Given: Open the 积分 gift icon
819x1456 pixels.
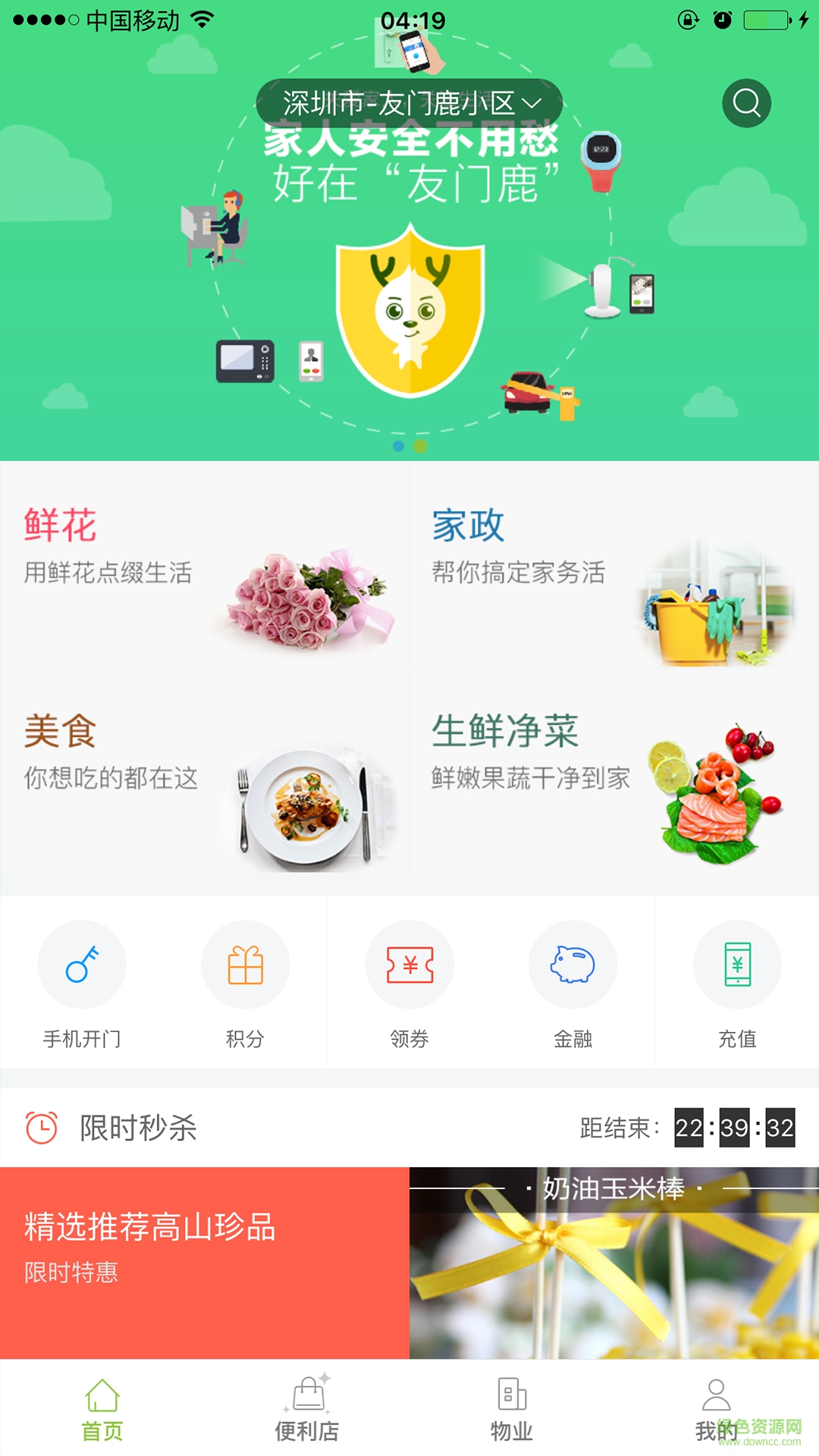Looking at the screenshot, I should point(245,965).
